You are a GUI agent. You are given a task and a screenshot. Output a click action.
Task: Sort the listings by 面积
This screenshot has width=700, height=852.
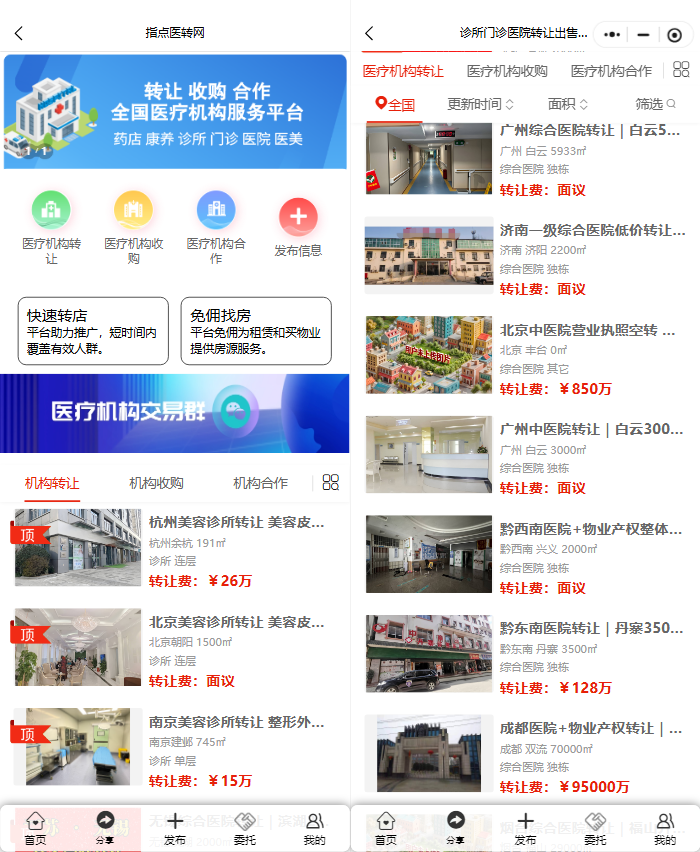point(567,104)
